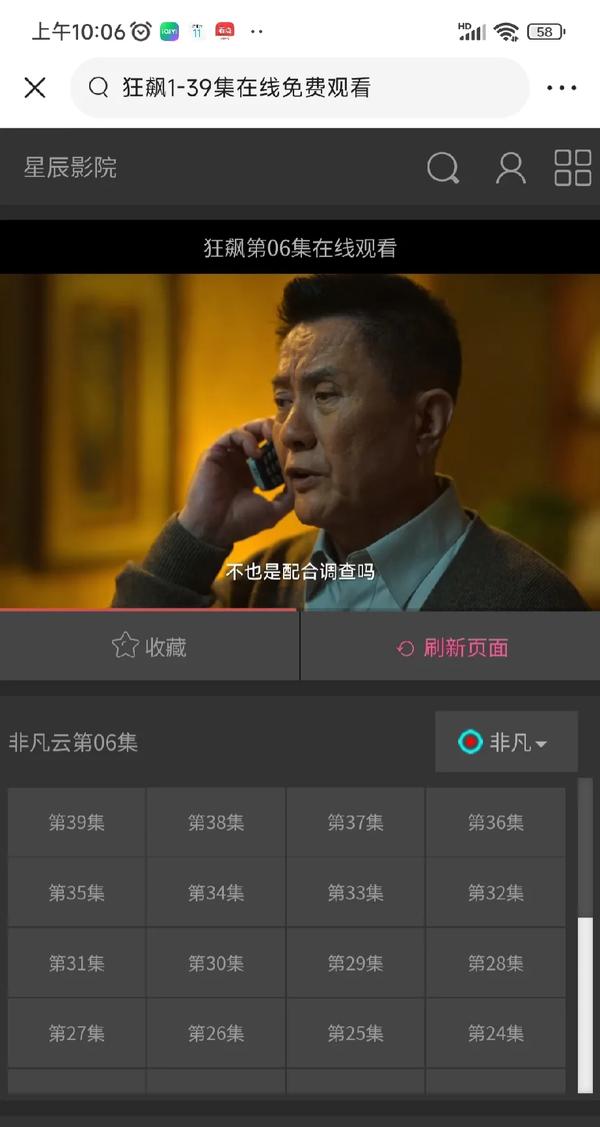Tap the search bar with 狂飙1-39集在线免费观看
The width and height of the screenshot is (600, 1127).
coord(298,88)
